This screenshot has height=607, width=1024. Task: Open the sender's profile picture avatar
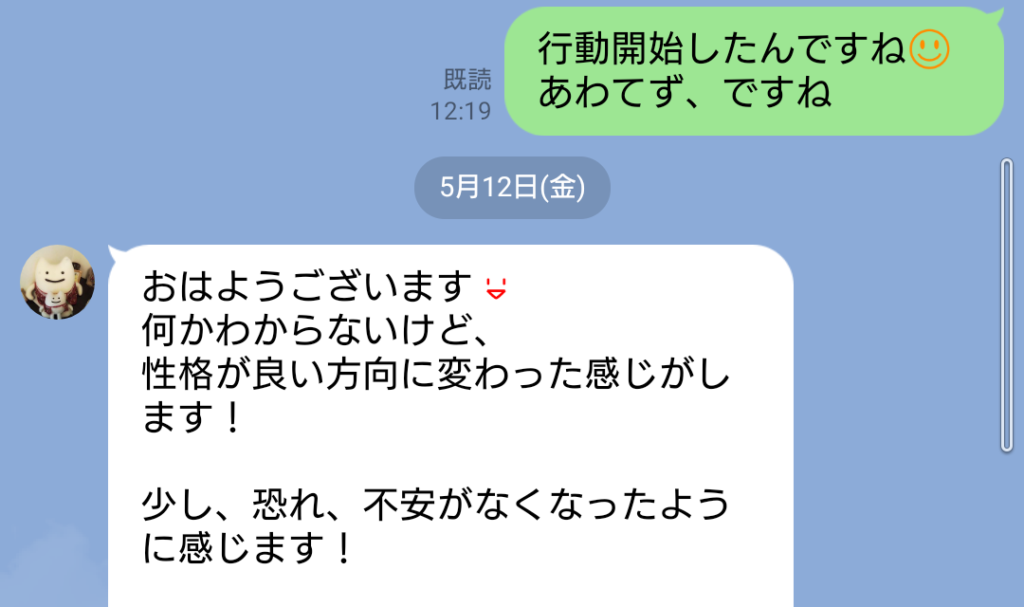[57, 282]
